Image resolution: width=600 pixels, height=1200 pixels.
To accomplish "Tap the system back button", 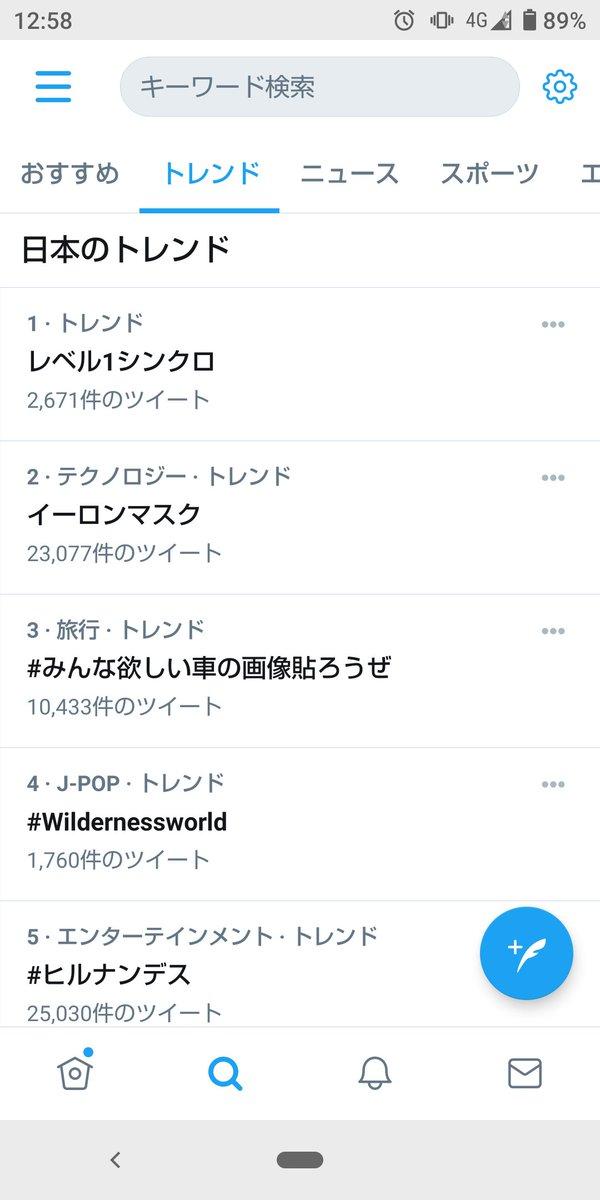I will 115,1160.
